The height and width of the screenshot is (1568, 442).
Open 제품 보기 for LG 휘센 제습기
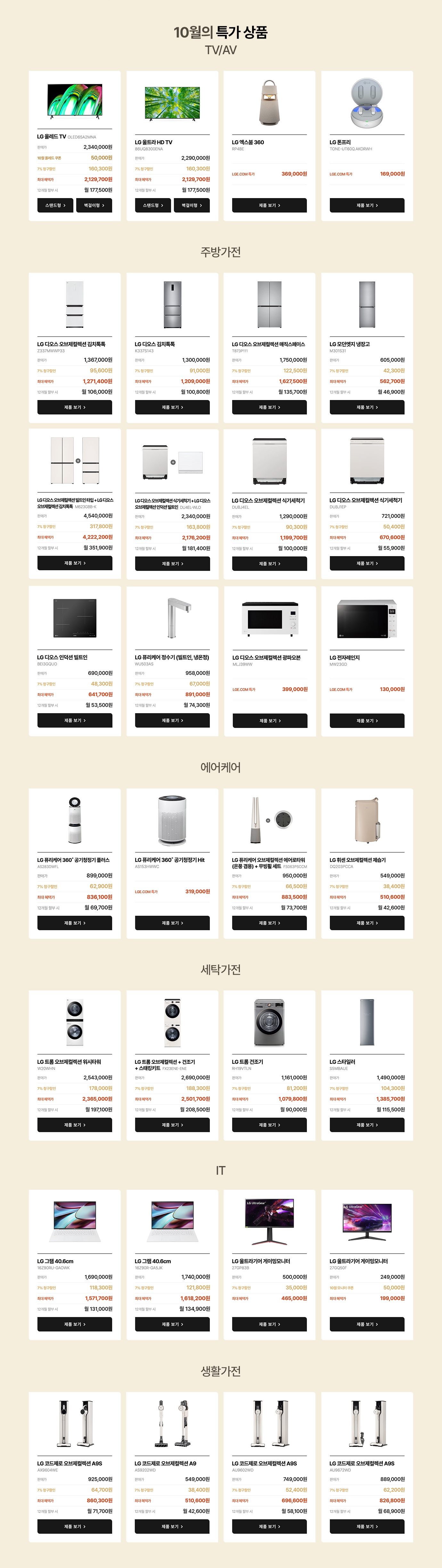pos(367,923)
